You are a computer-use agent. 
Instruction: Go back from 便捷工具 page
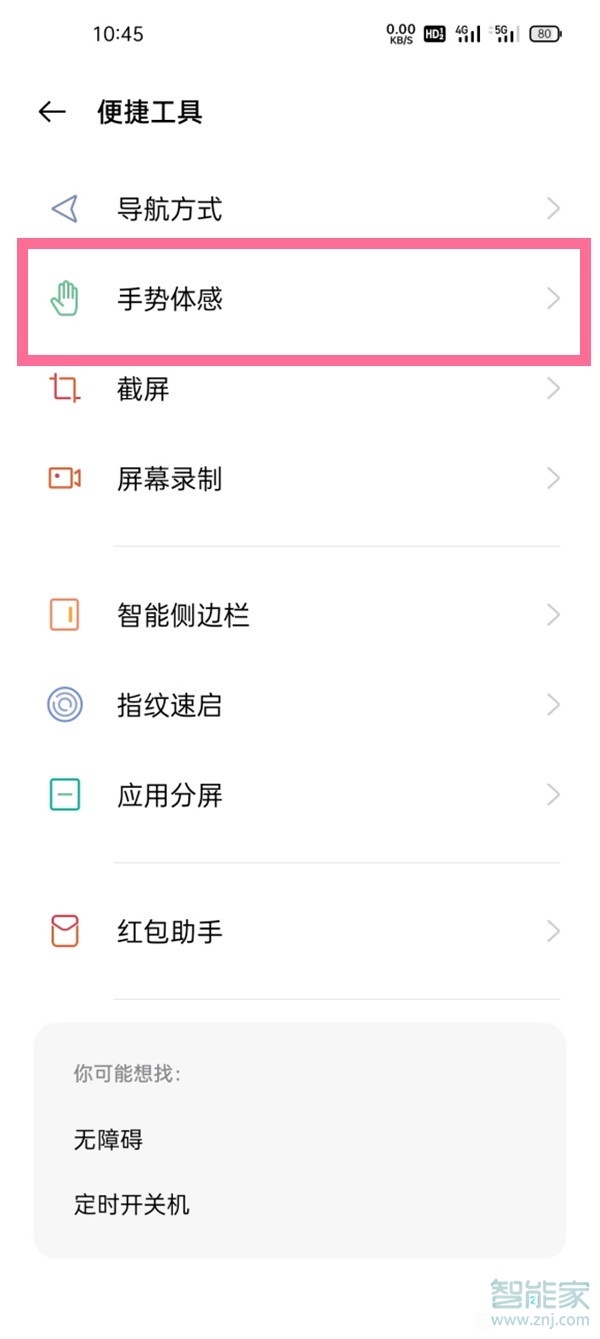pos(52,112)
